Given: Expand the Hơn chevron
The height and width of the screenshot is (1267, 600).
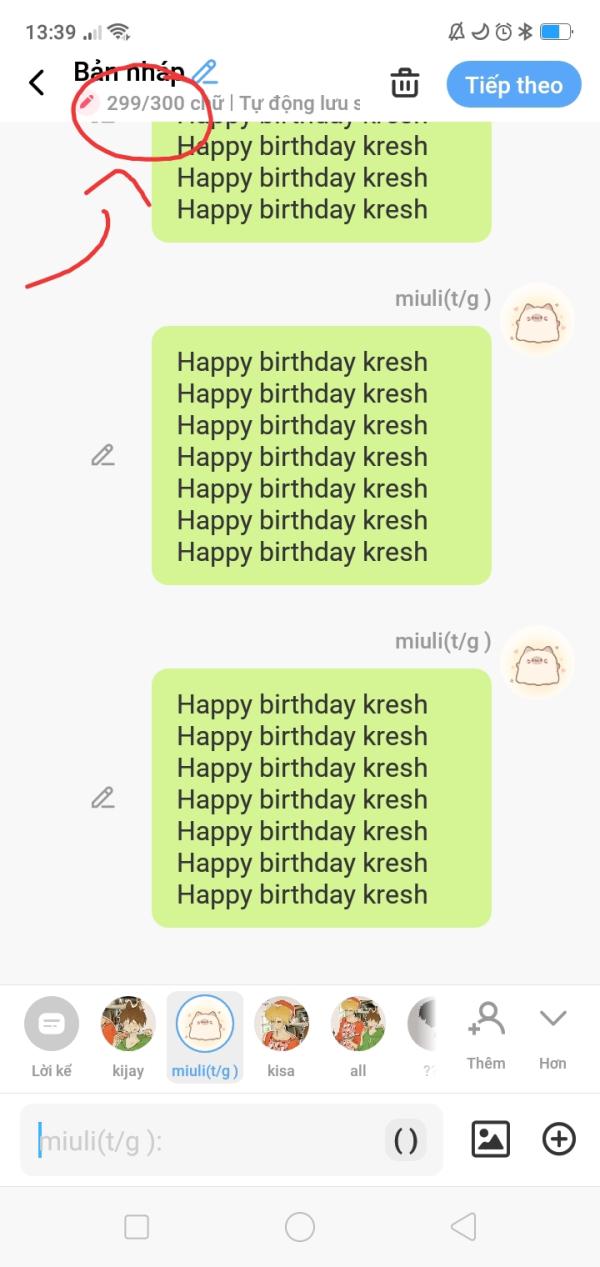Looking at the screenshot, I should pyautogui.click(x=553, y=1036).
